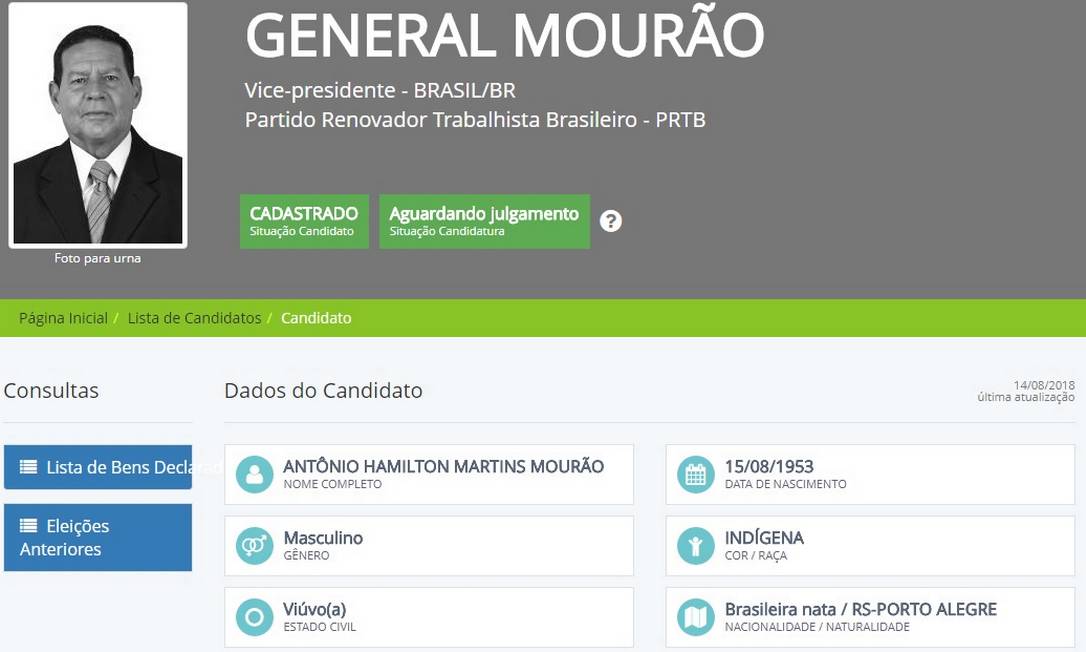
Task: Go to Página Inicial breadcrumb
Action: click(63, 318)
